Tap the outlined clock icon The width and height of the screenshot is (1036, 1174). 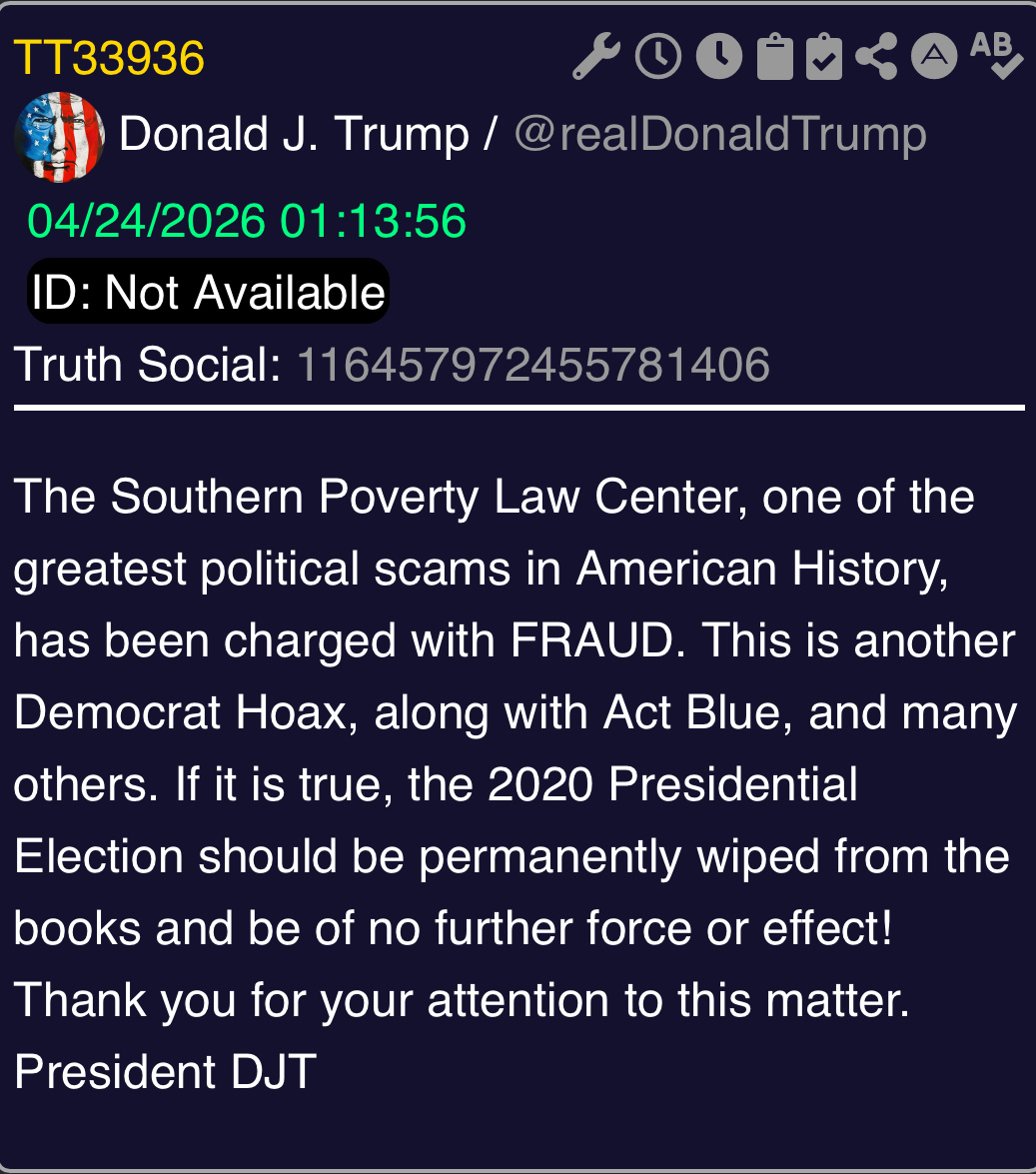click(x=658, y=57)
